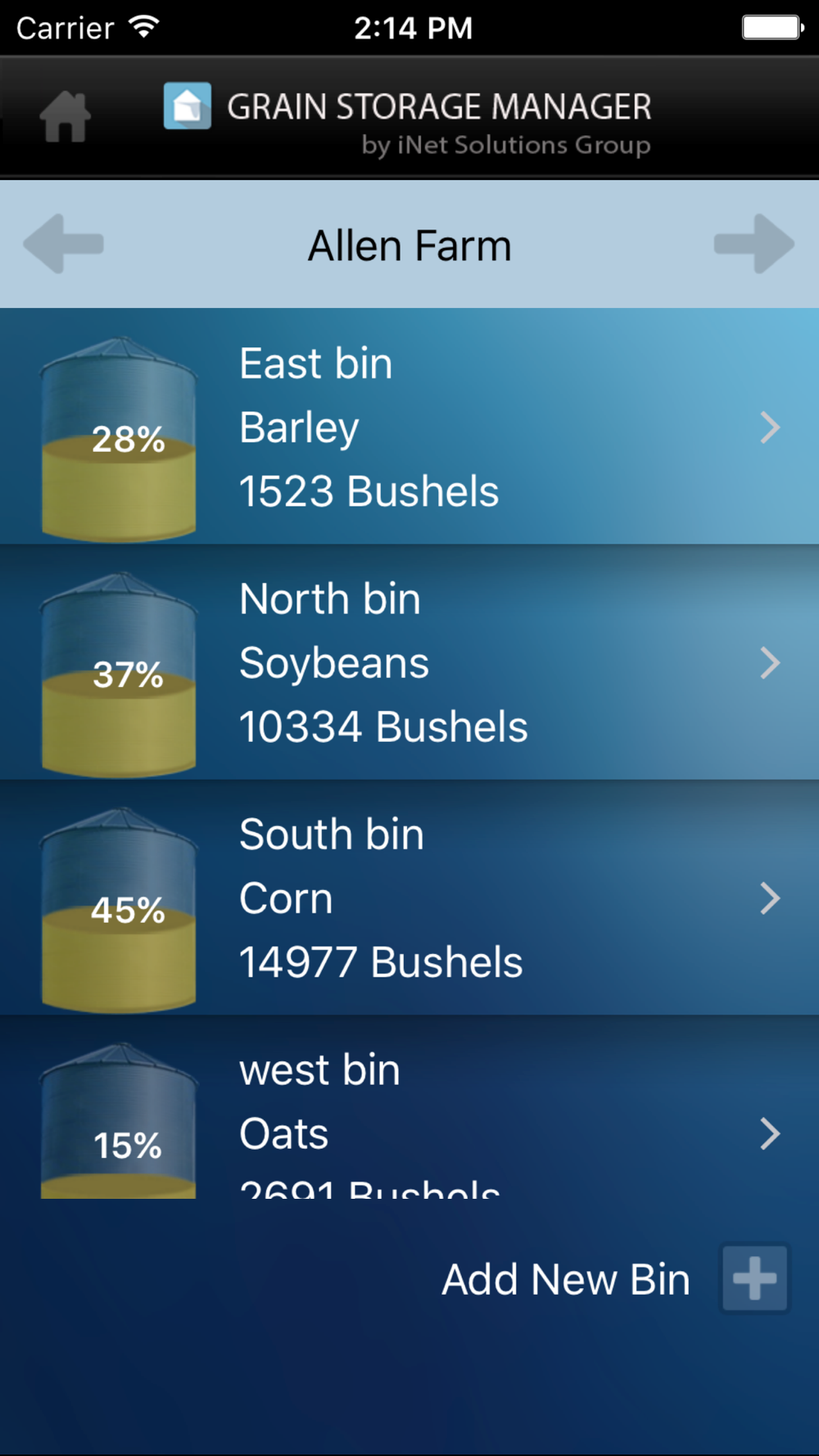View the South bin Corn details

tap(409, 898)
